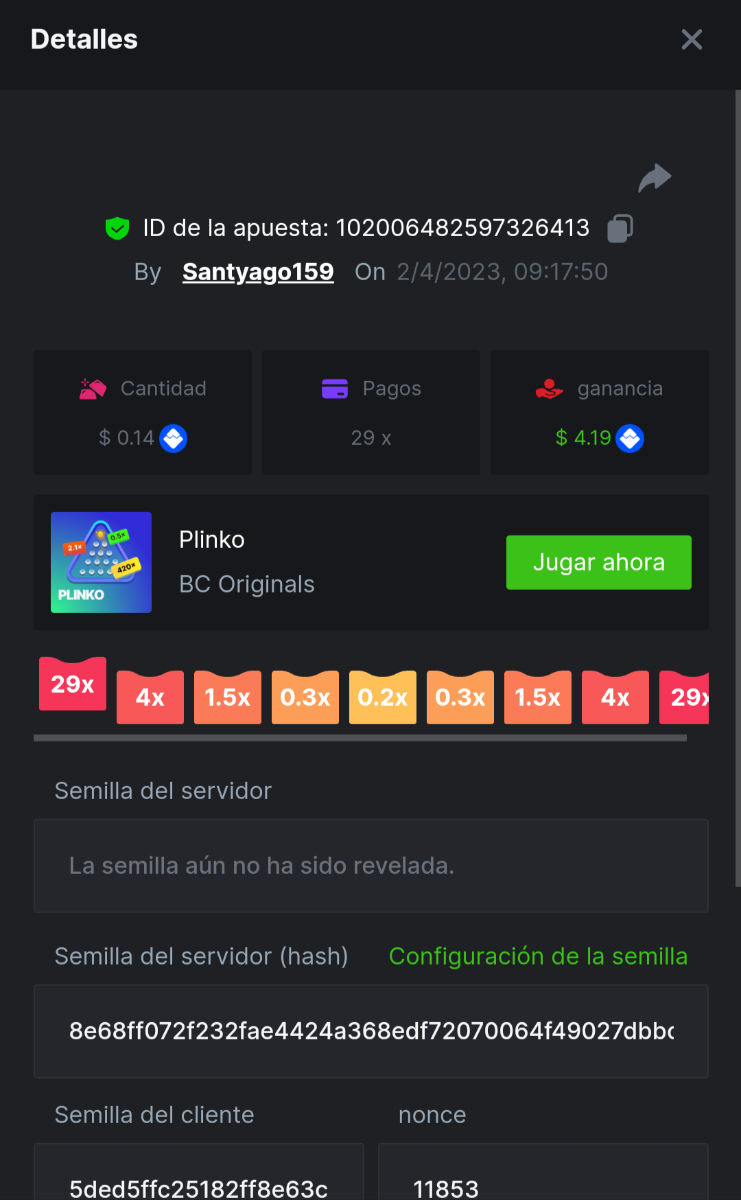
Task: Close the Detalles panel
Action: (692, 40)
